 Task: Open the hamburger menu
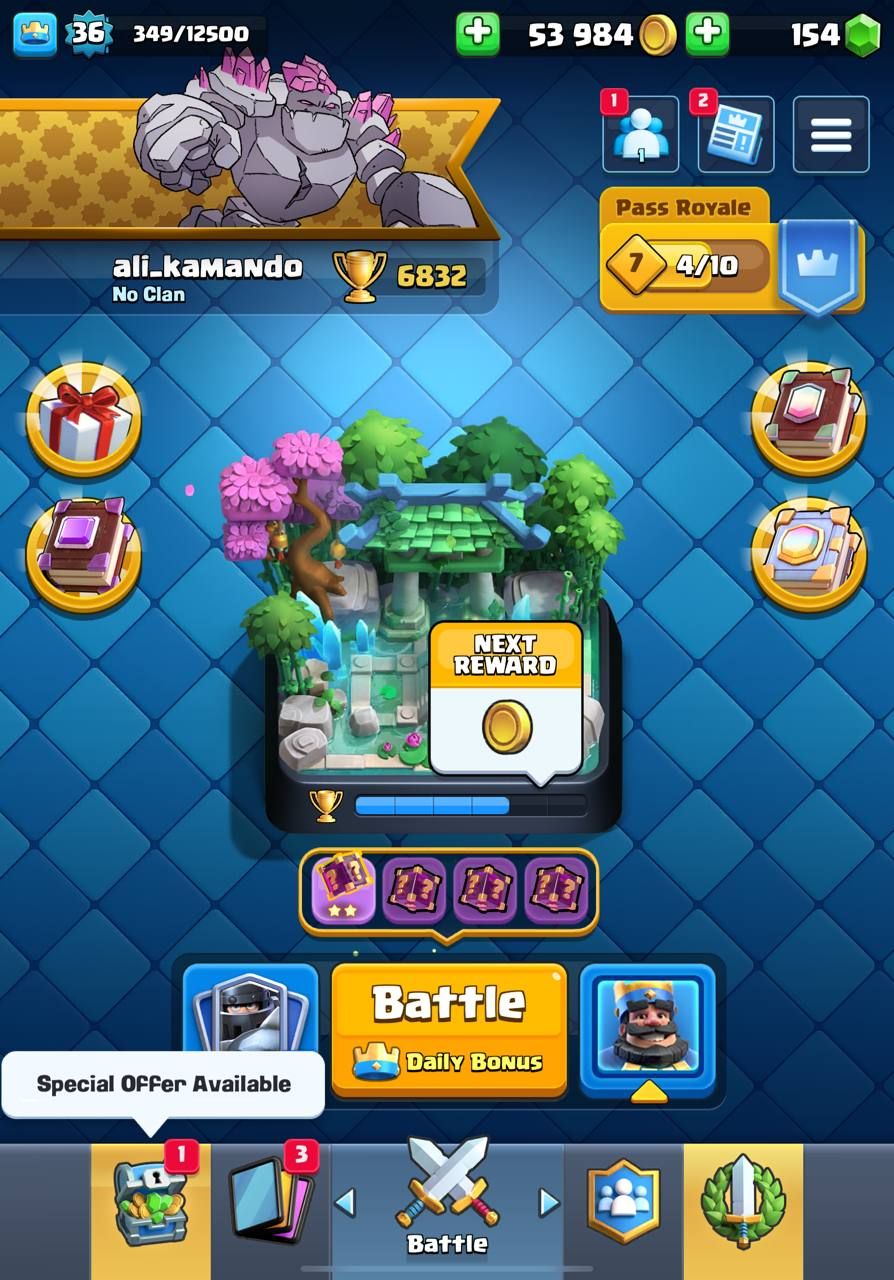830,135
